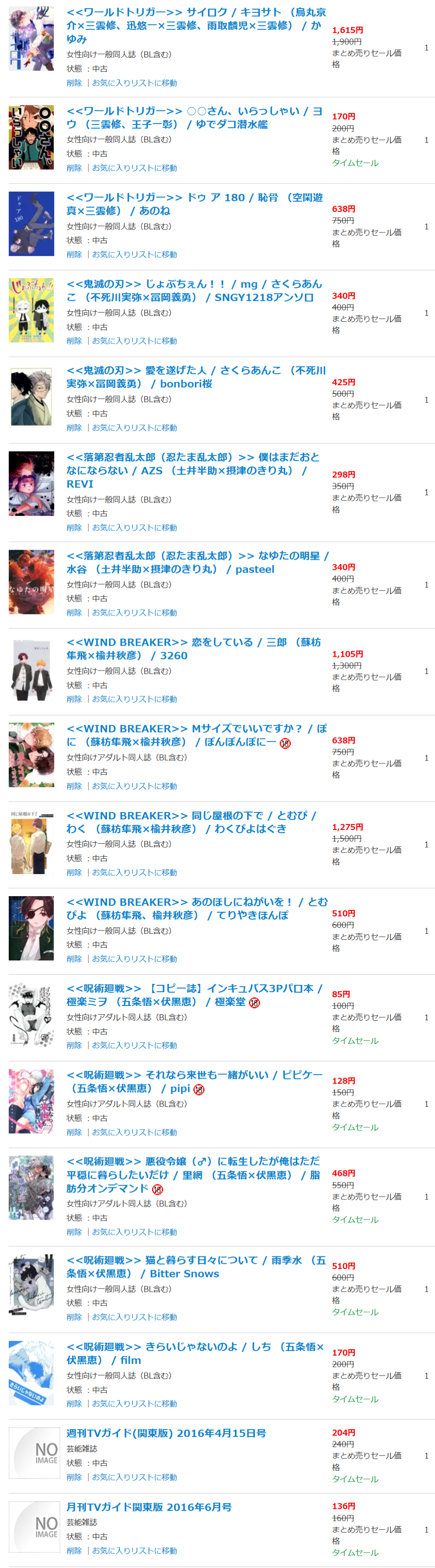Open 週刊TVガイド 2016年4月15日号 title

pos(166,1433)
